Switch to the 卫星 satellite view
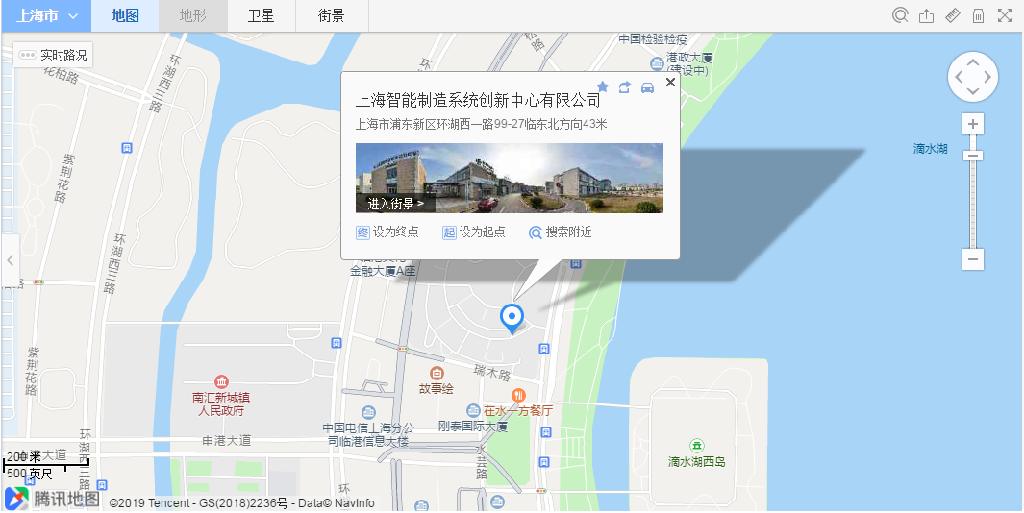Viewport: 1024px width, 513px height. click(261, 16)
